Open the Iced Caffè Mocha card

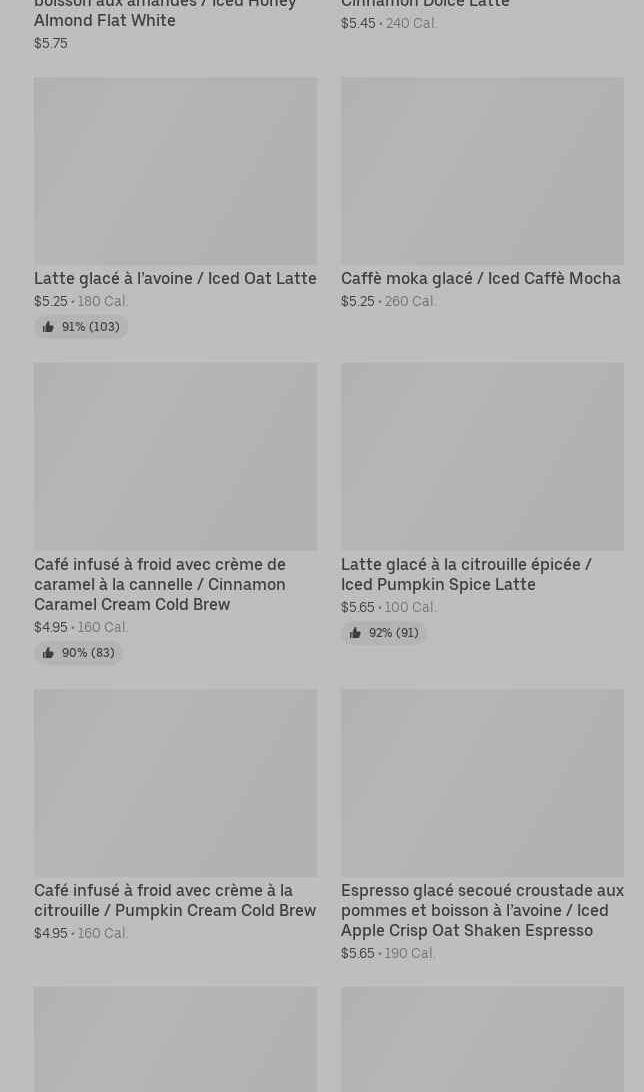(482, 172)
